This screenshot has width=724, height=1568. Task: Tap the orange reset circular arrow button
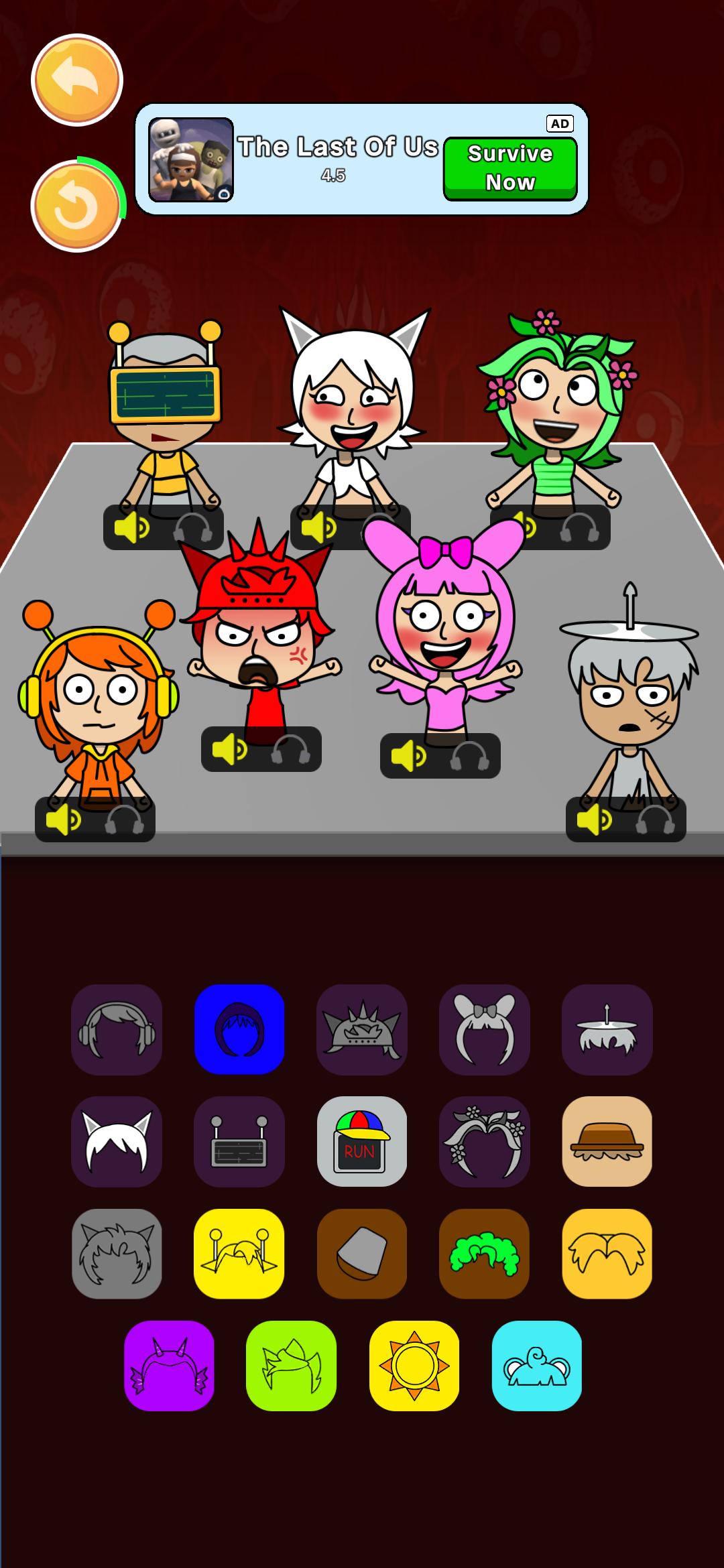coord(77,206)
